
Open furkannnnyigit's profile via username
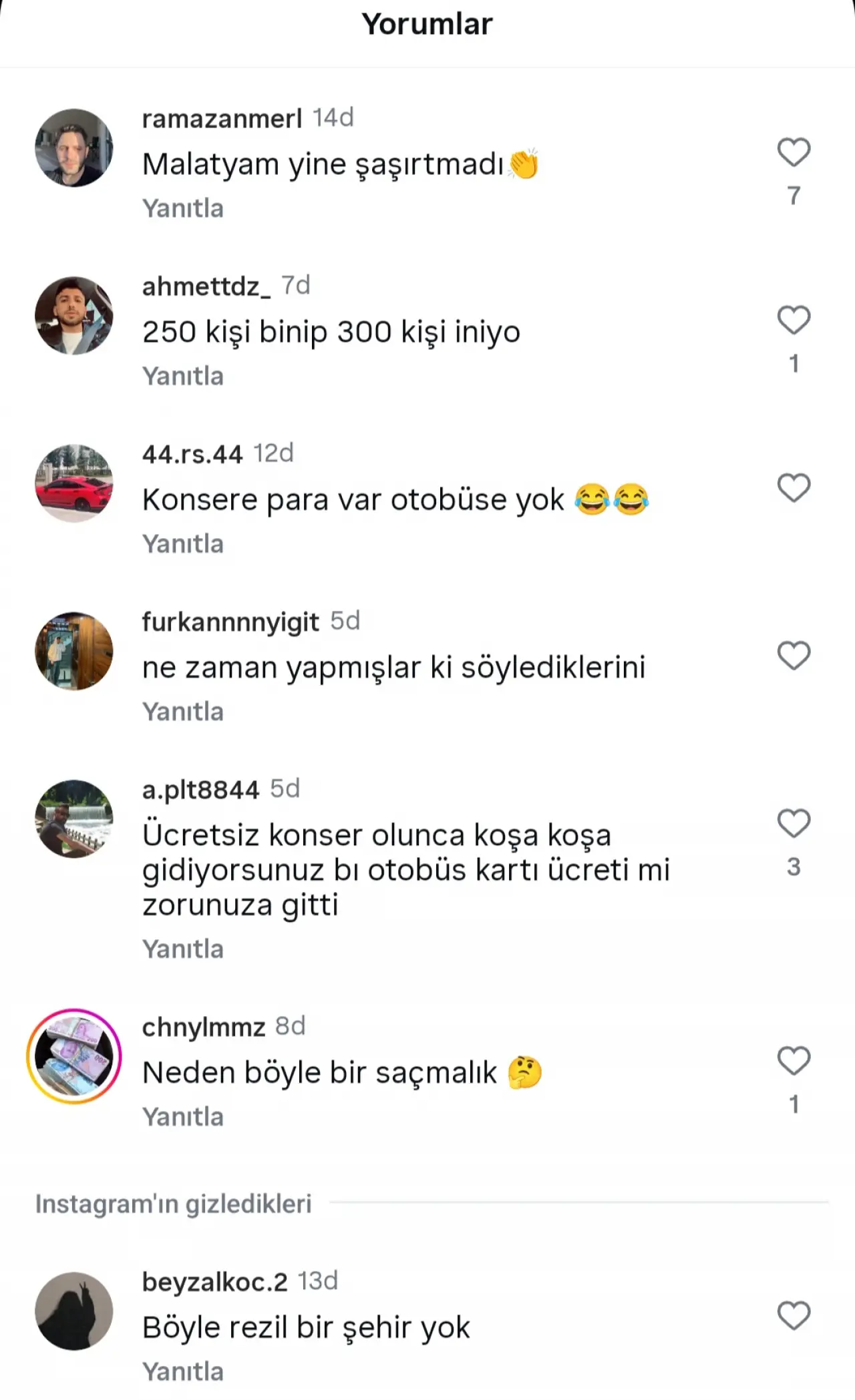point(230,622)
